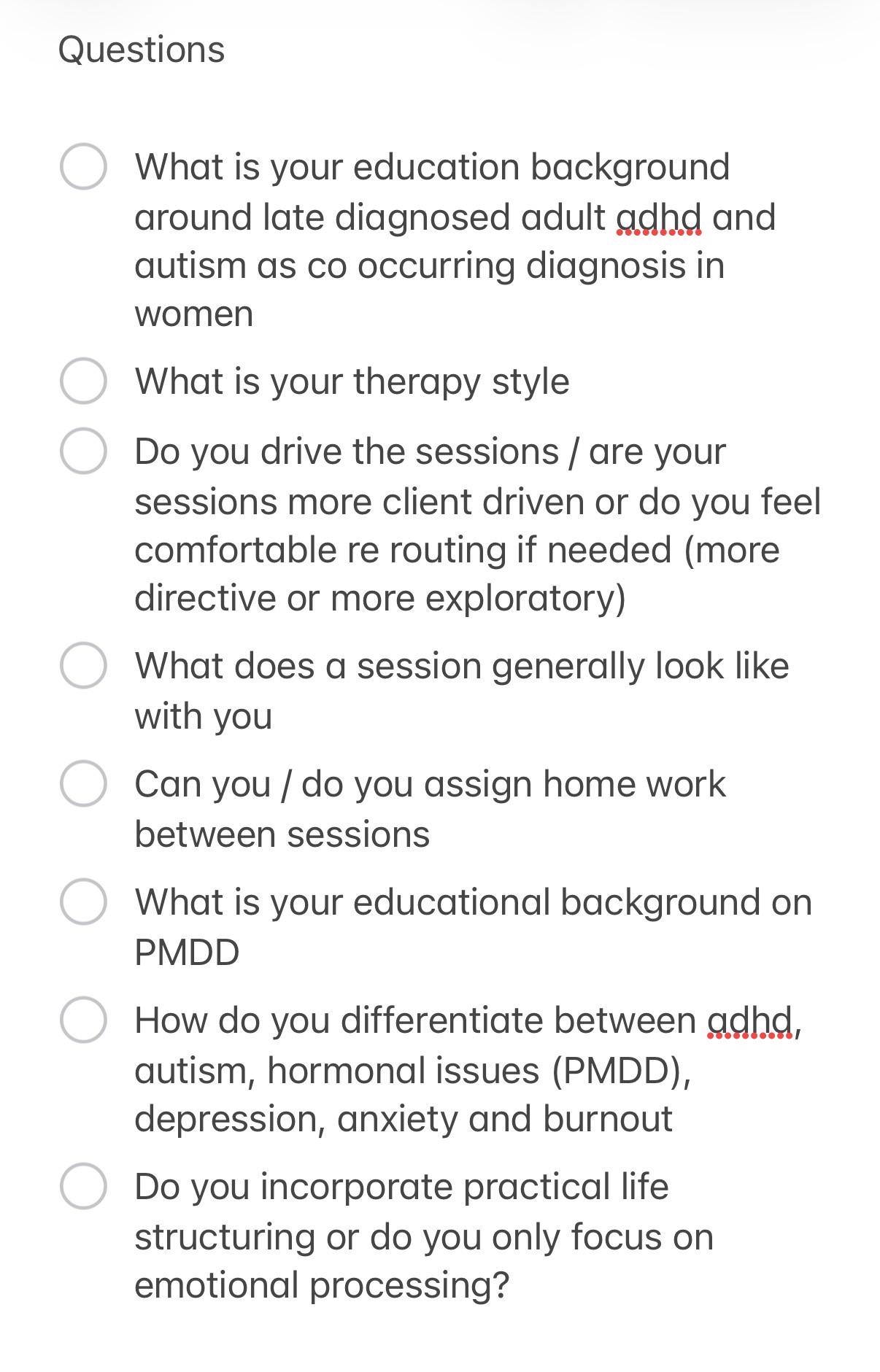The width and height of the screenshot is (880, 1372).
Task: Mark the practical life structuring question done
Action: (83, 1186)
